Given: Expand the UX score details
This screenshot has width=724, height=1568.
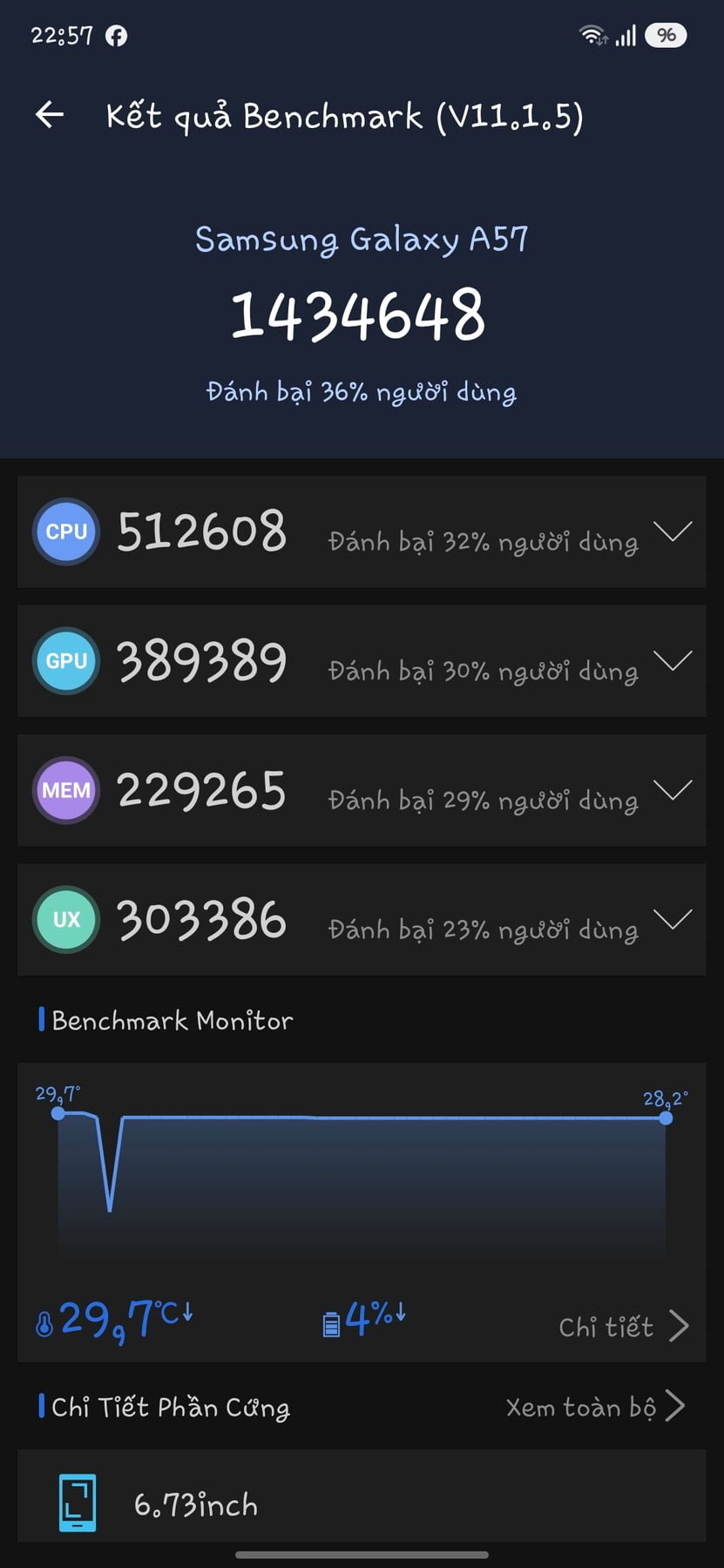Looking at the screenshot, I should tap(673, 918).
